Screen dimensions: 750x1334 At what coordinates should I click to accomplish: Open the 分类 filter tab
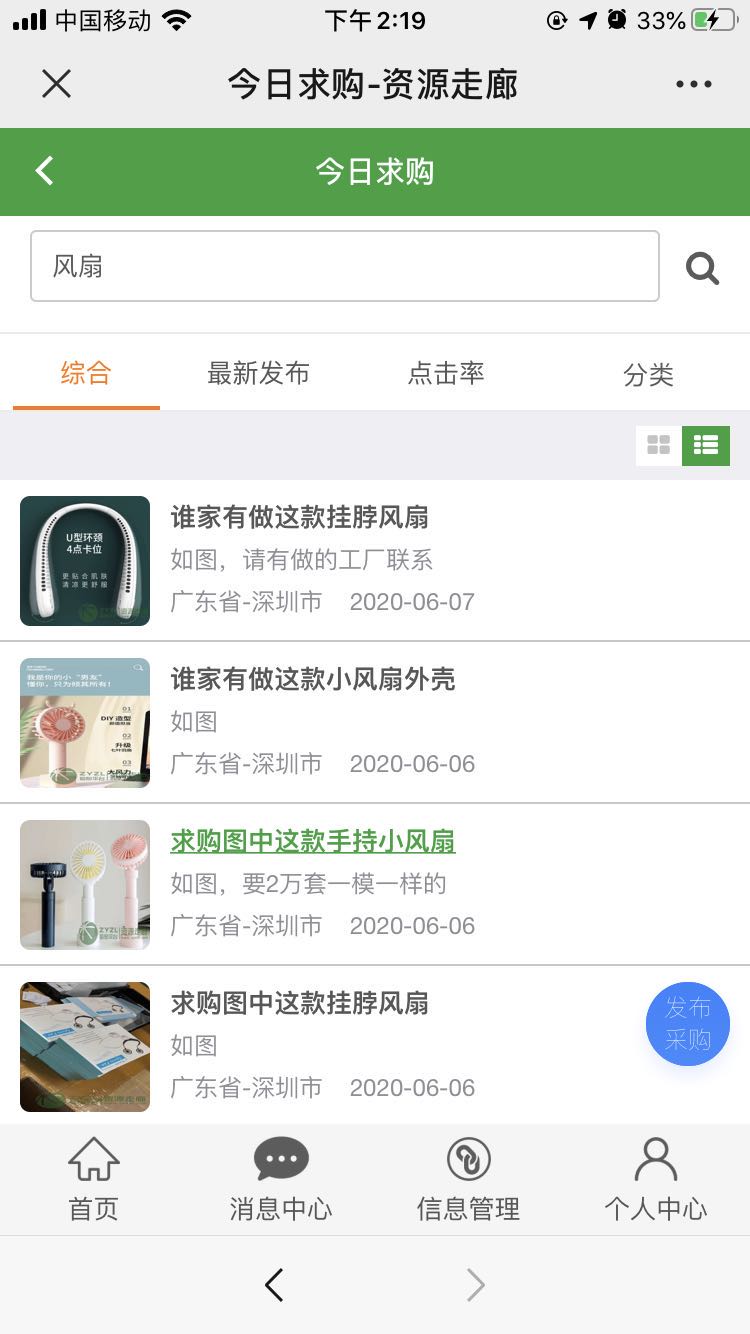coord(648,375)
